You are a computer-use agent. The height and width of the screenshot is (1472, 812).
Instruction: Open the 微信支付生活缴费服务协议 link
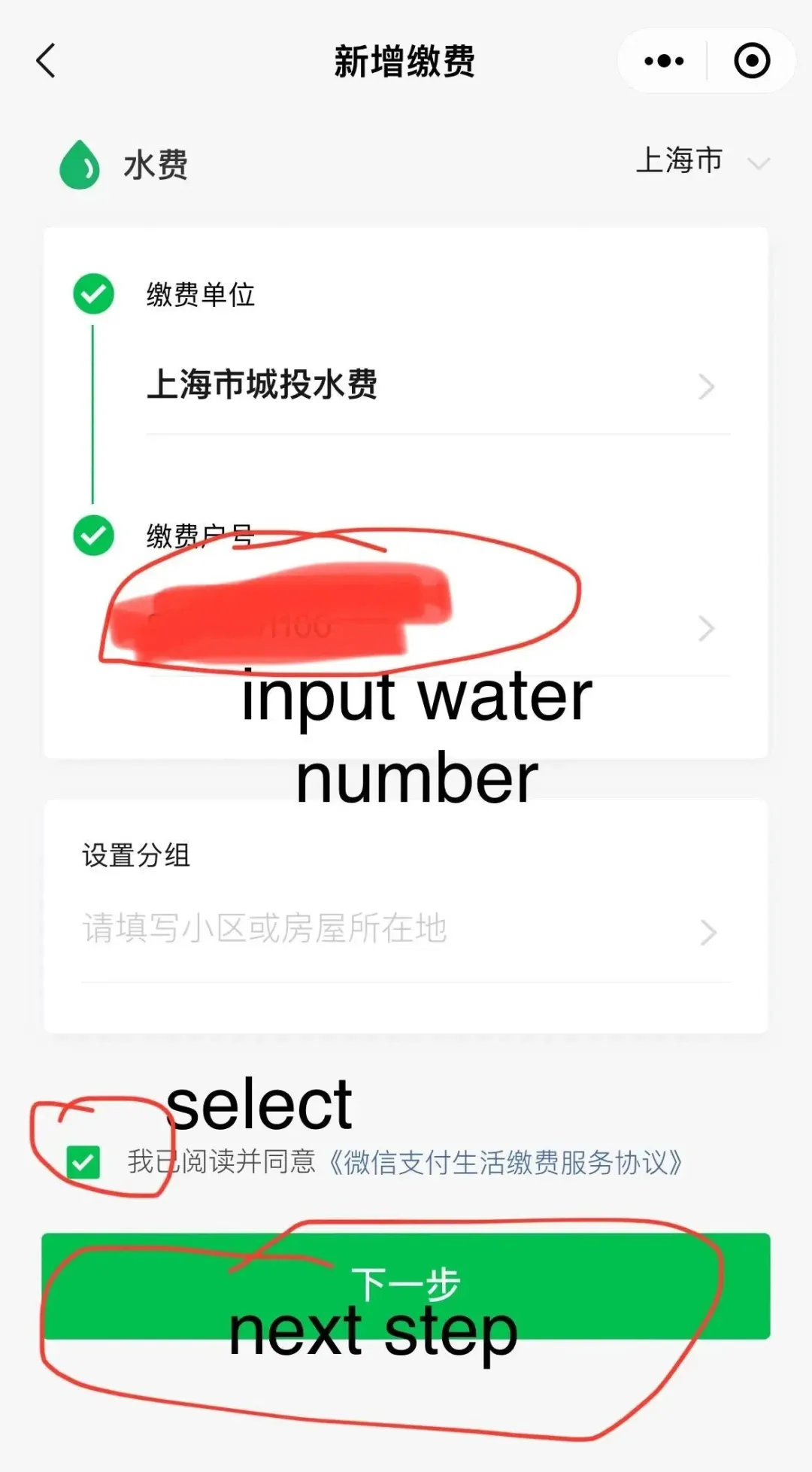505,1163
